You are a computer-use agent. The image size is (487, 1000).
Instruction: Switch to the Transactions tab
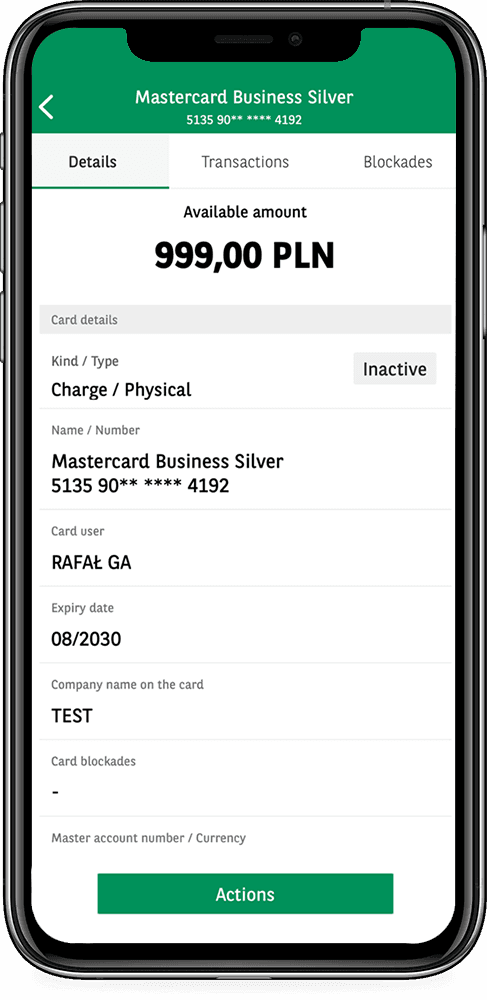tap(245, 162)
